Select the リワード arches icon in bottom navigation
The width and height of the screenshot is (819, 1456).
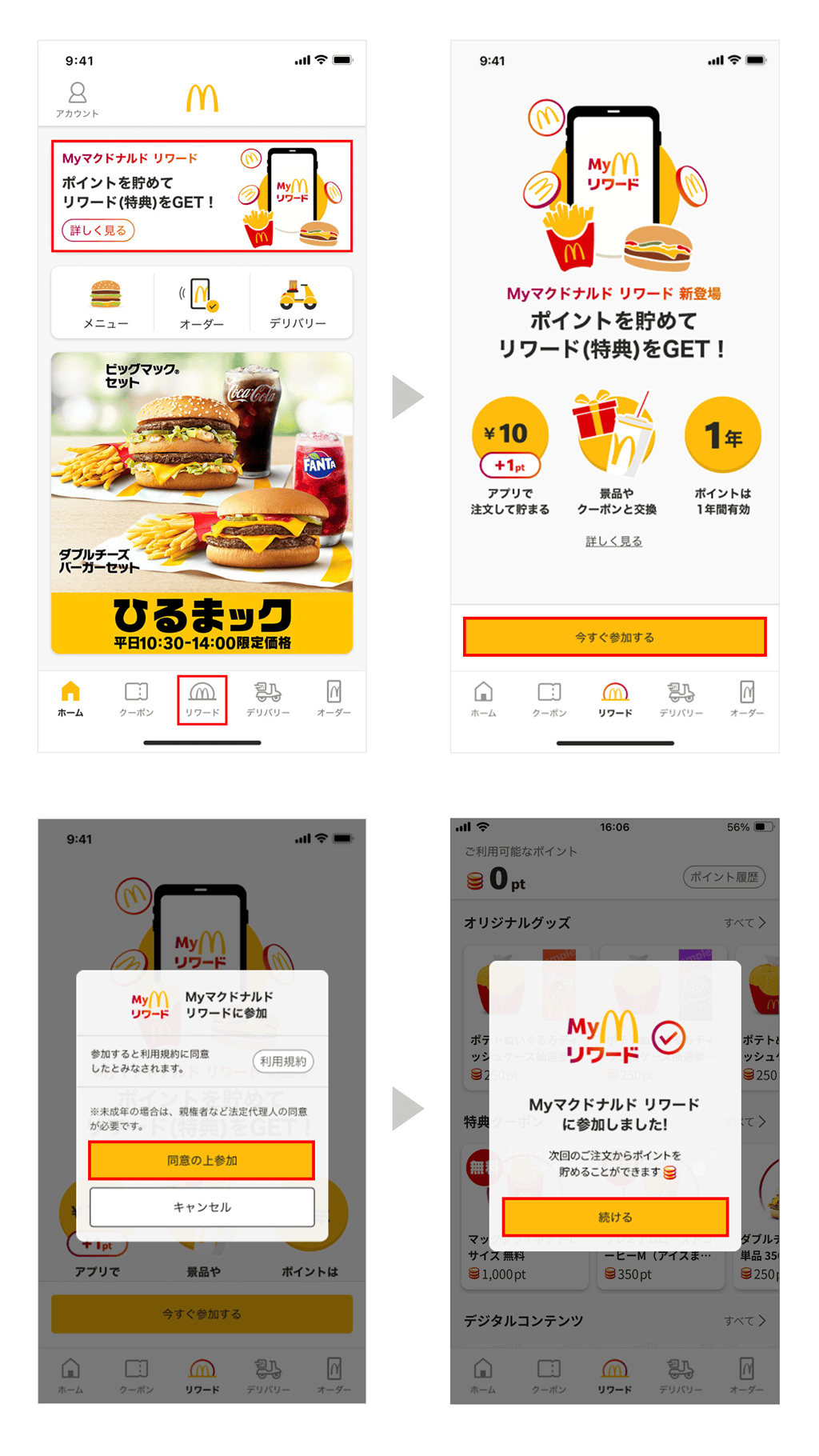tap(202, 698)
